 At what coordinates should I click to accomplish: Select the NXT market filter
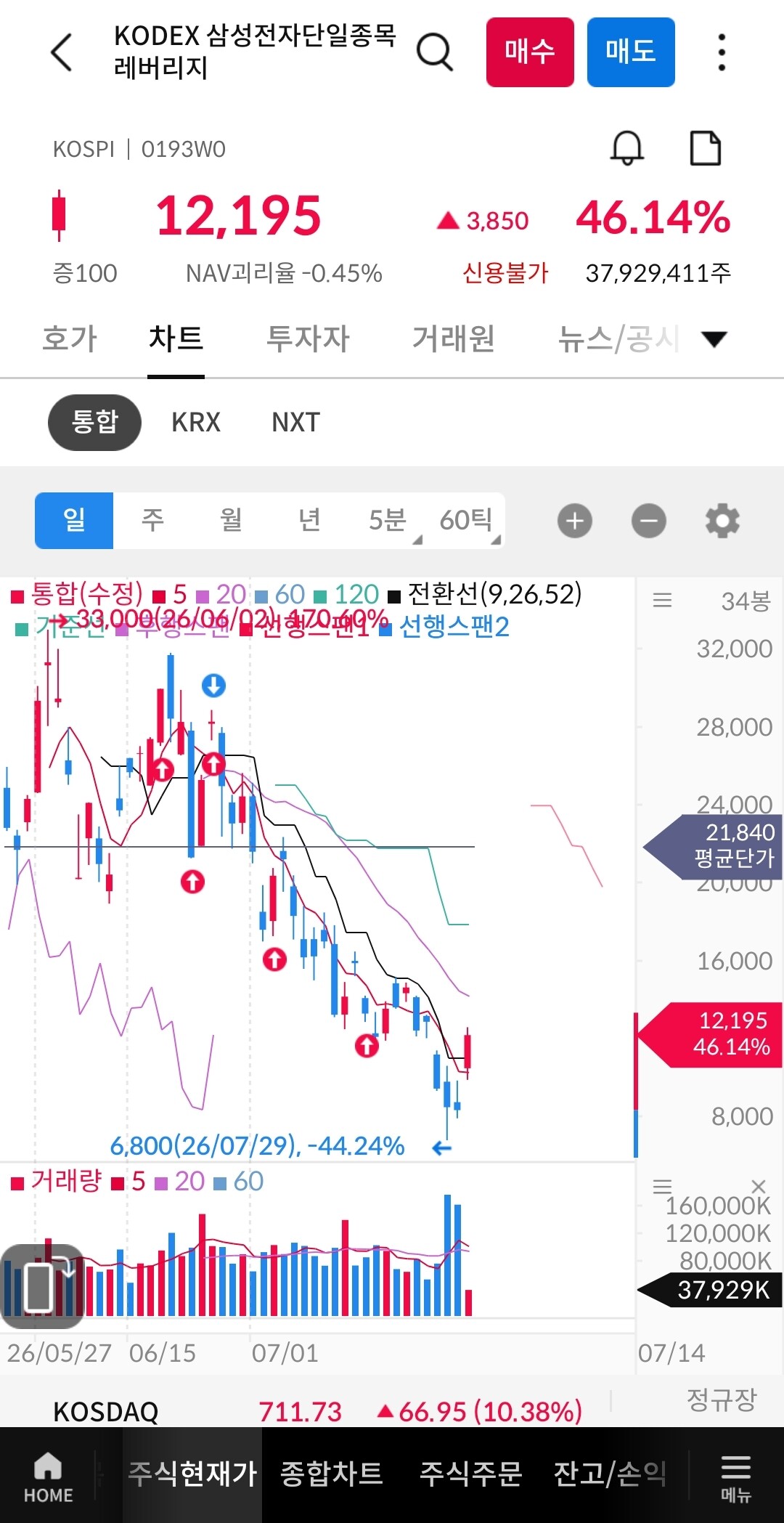tap(295, 422)
